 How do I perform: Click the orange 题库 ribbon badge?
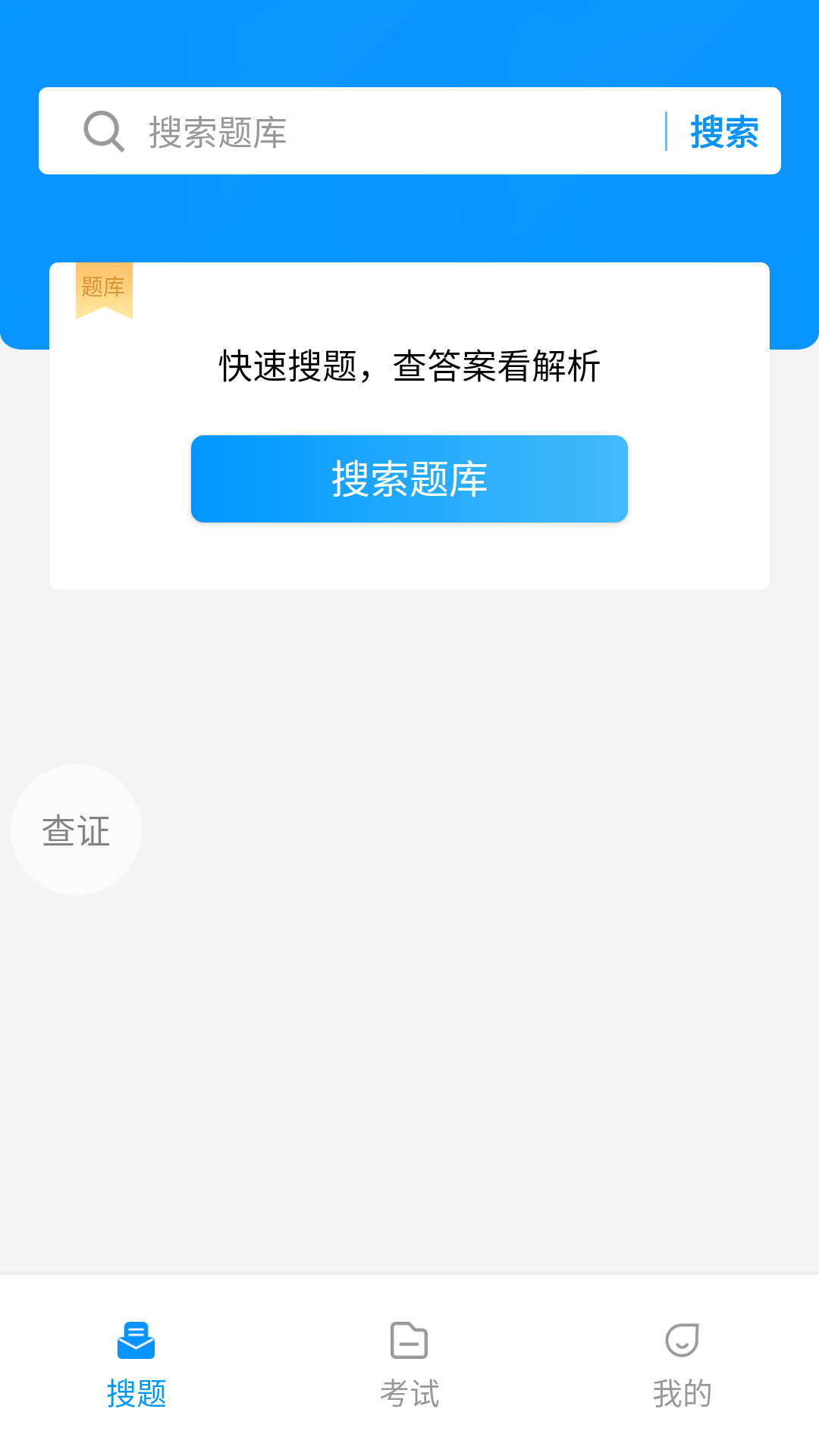click(103, 287)
